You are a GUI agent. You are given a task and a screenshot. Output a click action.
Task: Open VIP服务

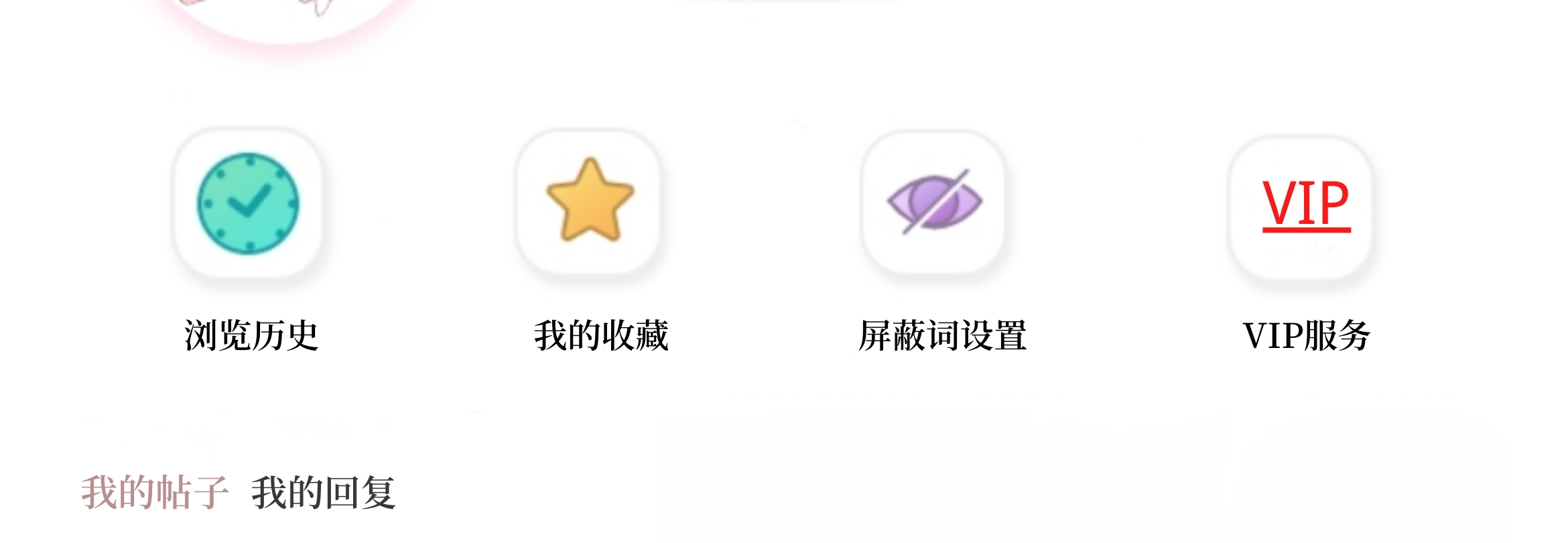click(1302, 206)
